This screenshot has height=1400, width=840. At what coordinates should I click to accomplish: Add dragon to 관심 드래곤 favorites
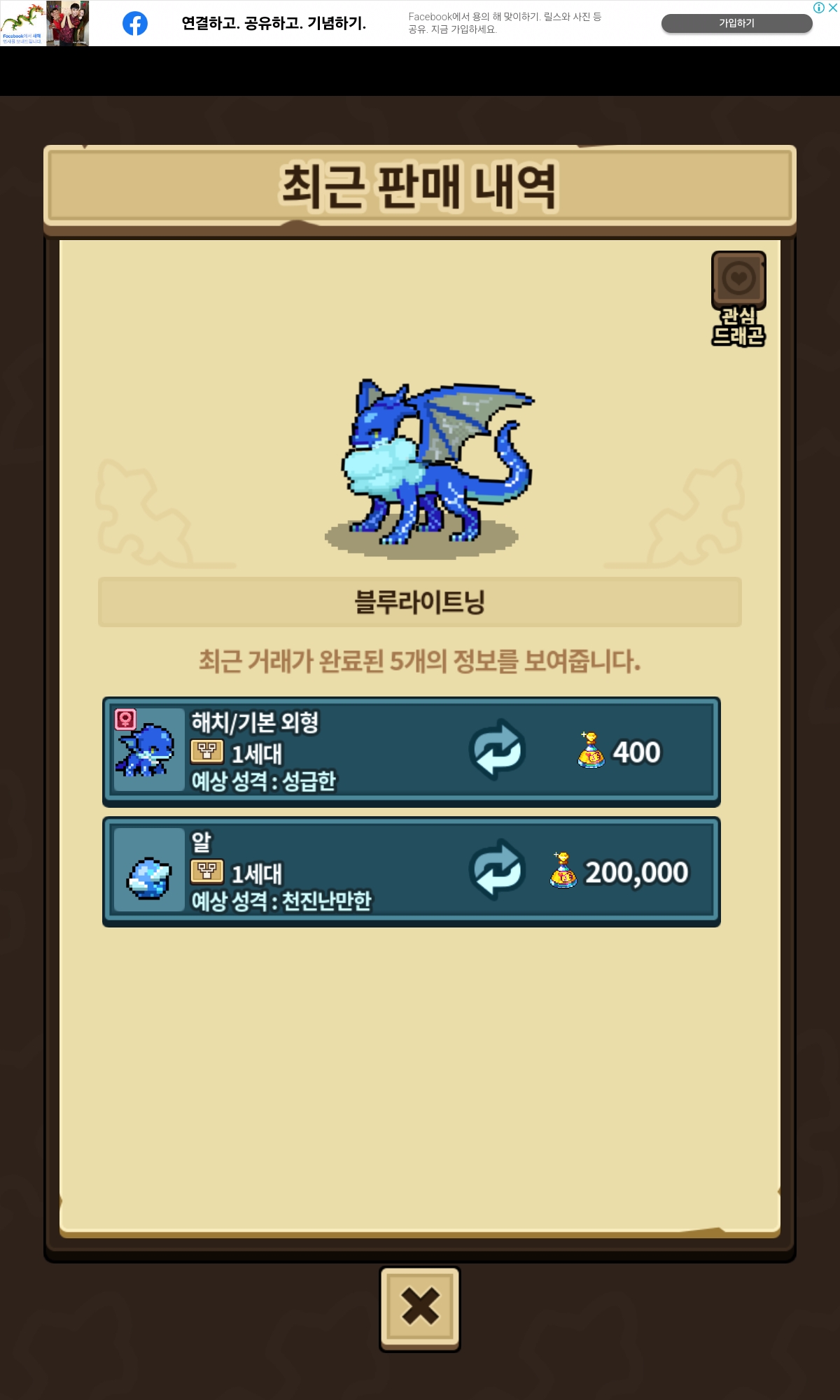pyautogui.click(x=738, y=281)
